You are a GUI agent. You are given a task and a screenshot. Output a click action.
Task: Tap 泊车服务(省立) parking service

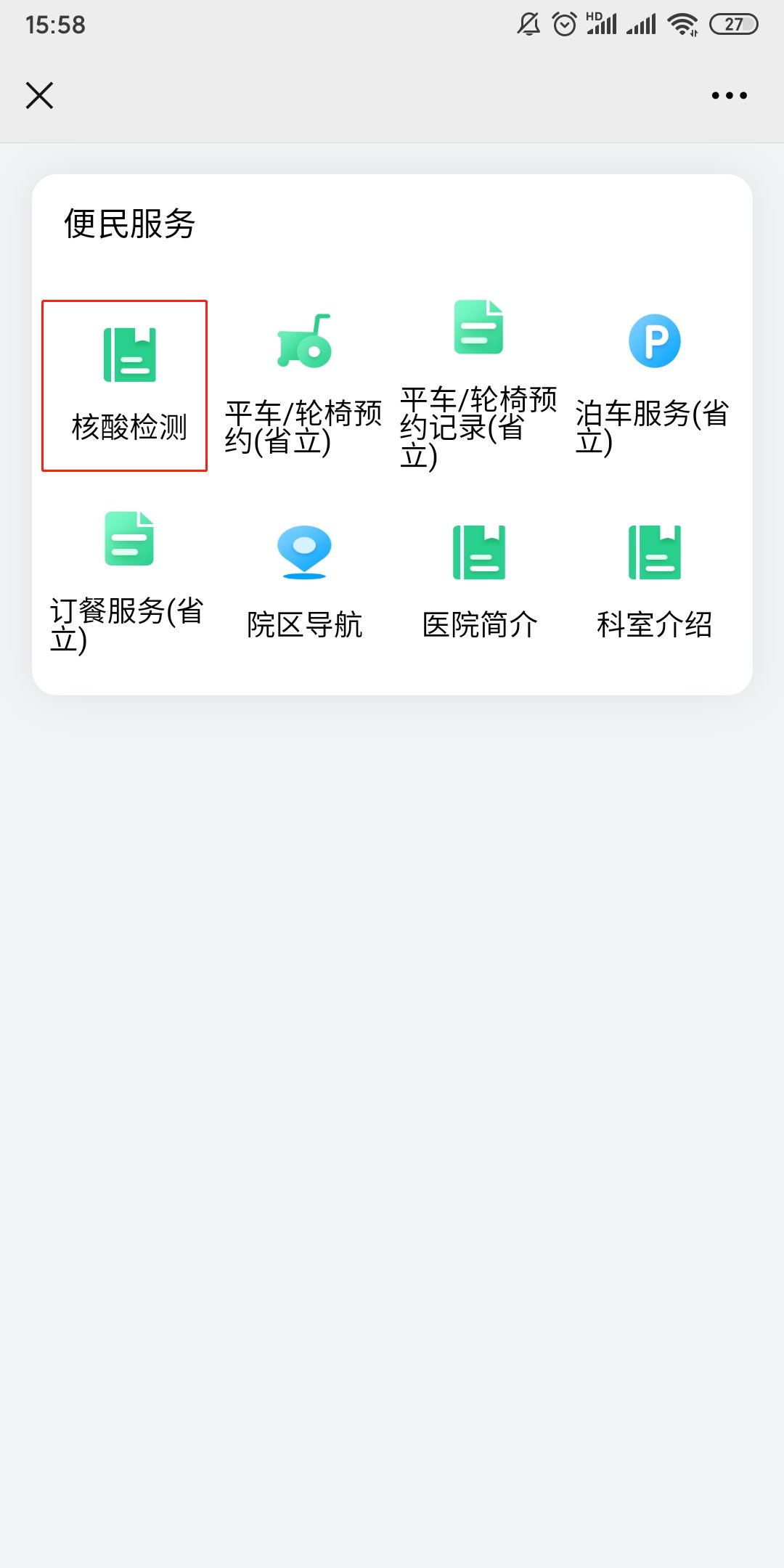[x=653, y=384]
